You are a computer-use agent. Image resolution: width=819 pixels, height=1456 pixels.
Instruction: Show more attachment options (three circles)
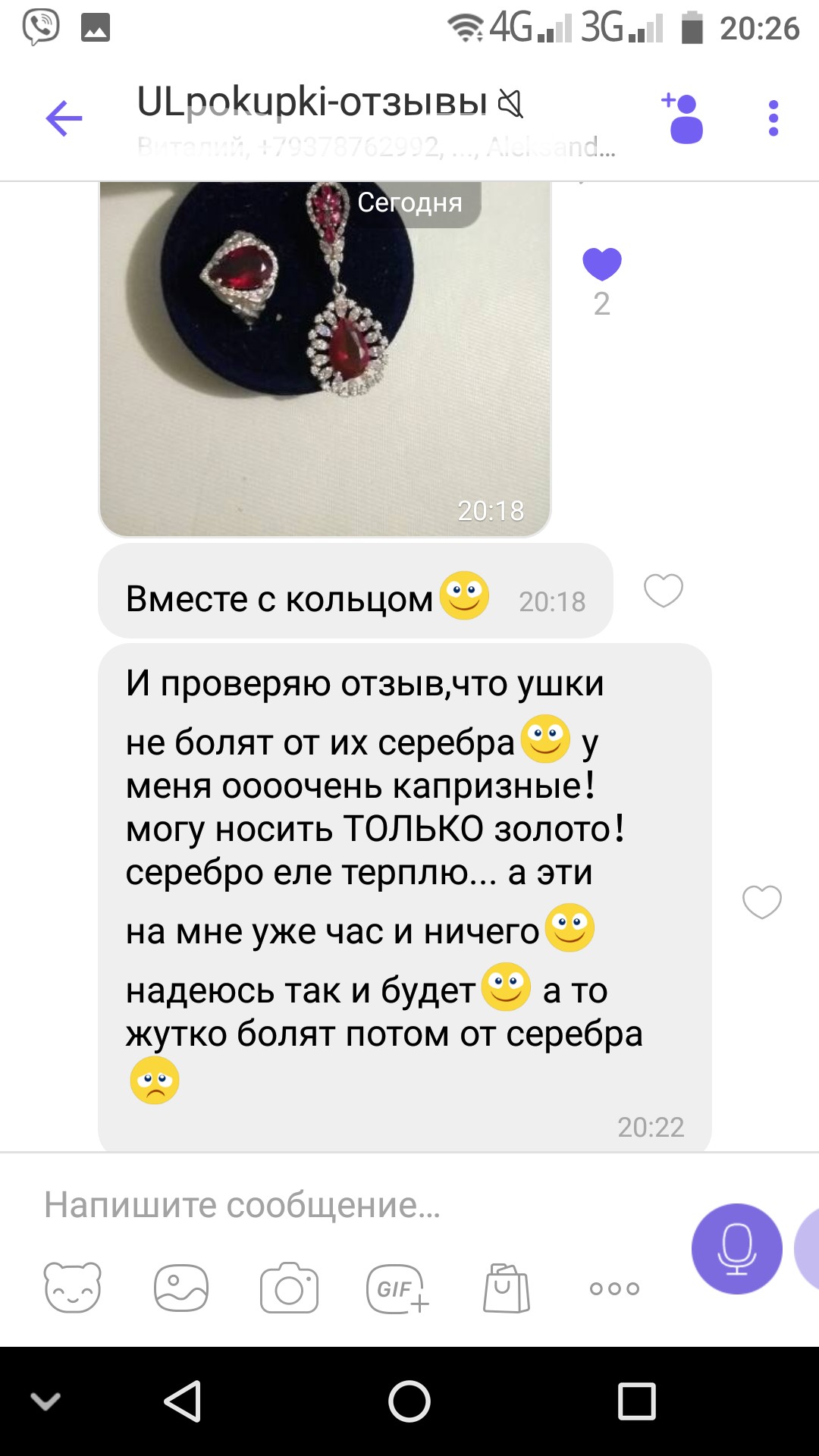pyautogui.click(x=614, y=1288)
